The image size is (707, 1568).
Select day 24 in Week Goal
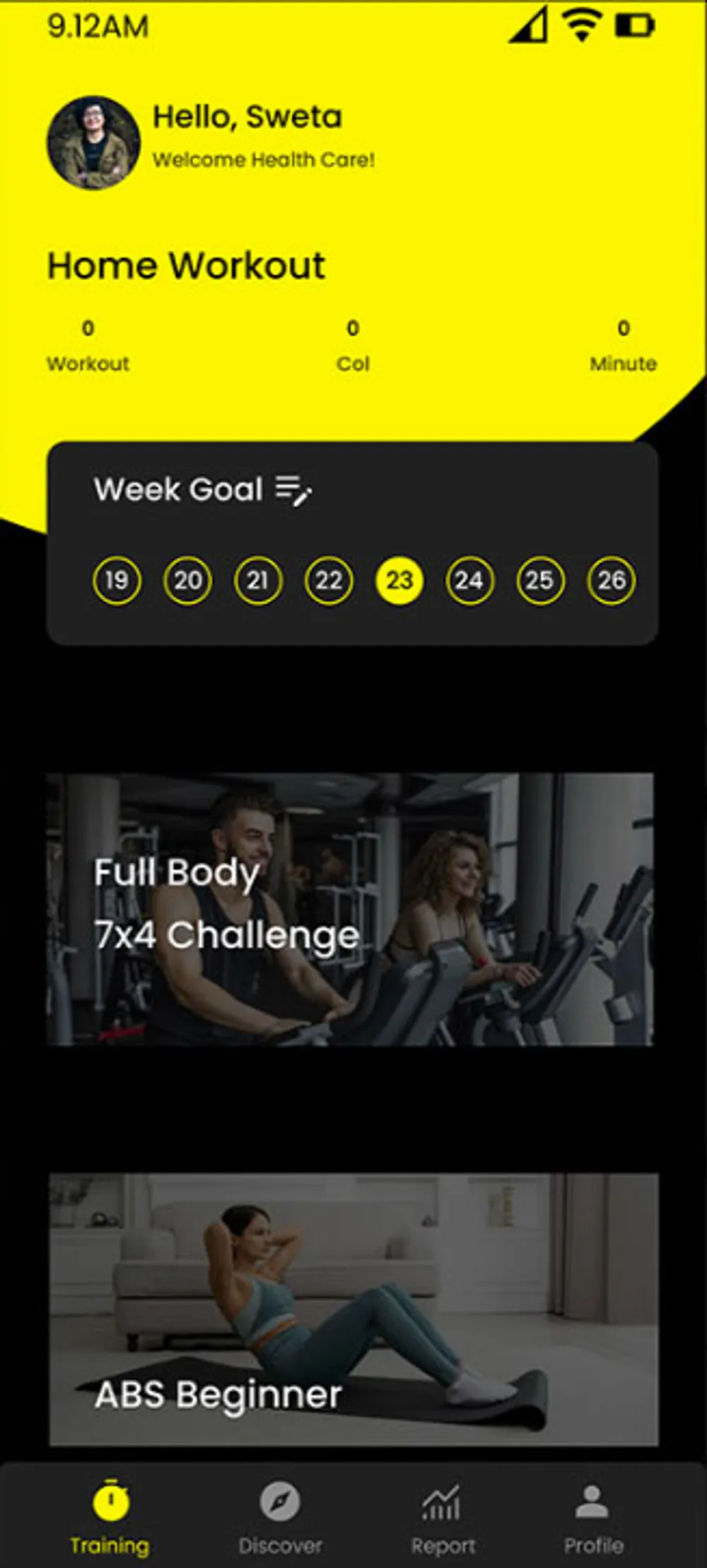469,581
